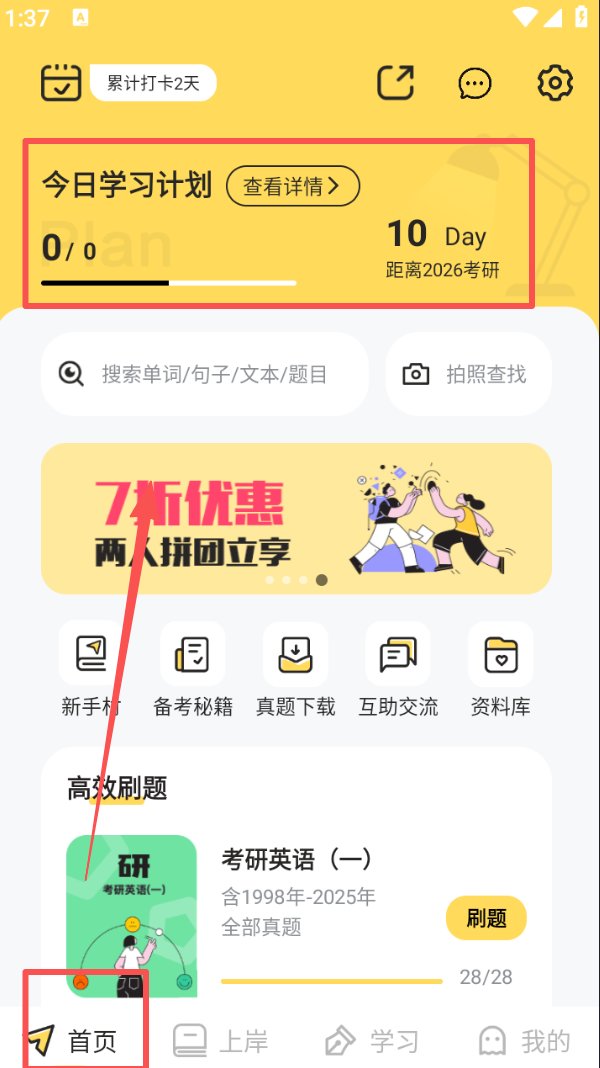Image resolution: width=600 pixels, height=1068 pixels.
Task: Open the settings gear
Action: (554, 82)
